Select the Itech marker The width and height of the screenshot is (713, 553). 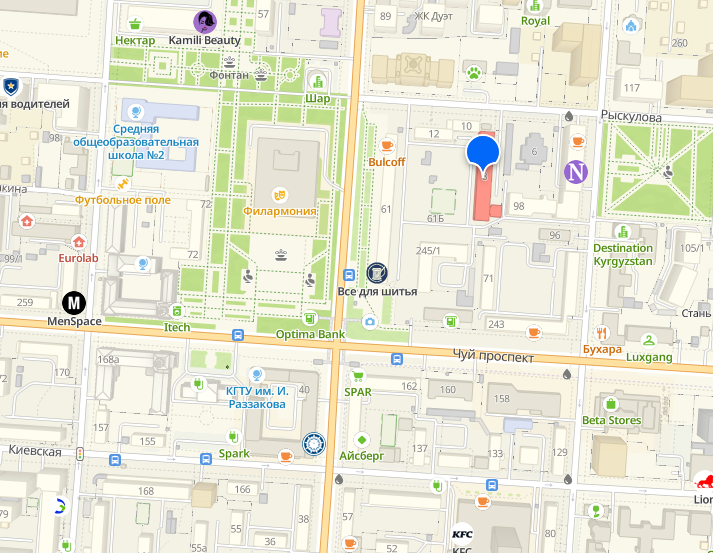pyautogui.click(x=177, y=311)
